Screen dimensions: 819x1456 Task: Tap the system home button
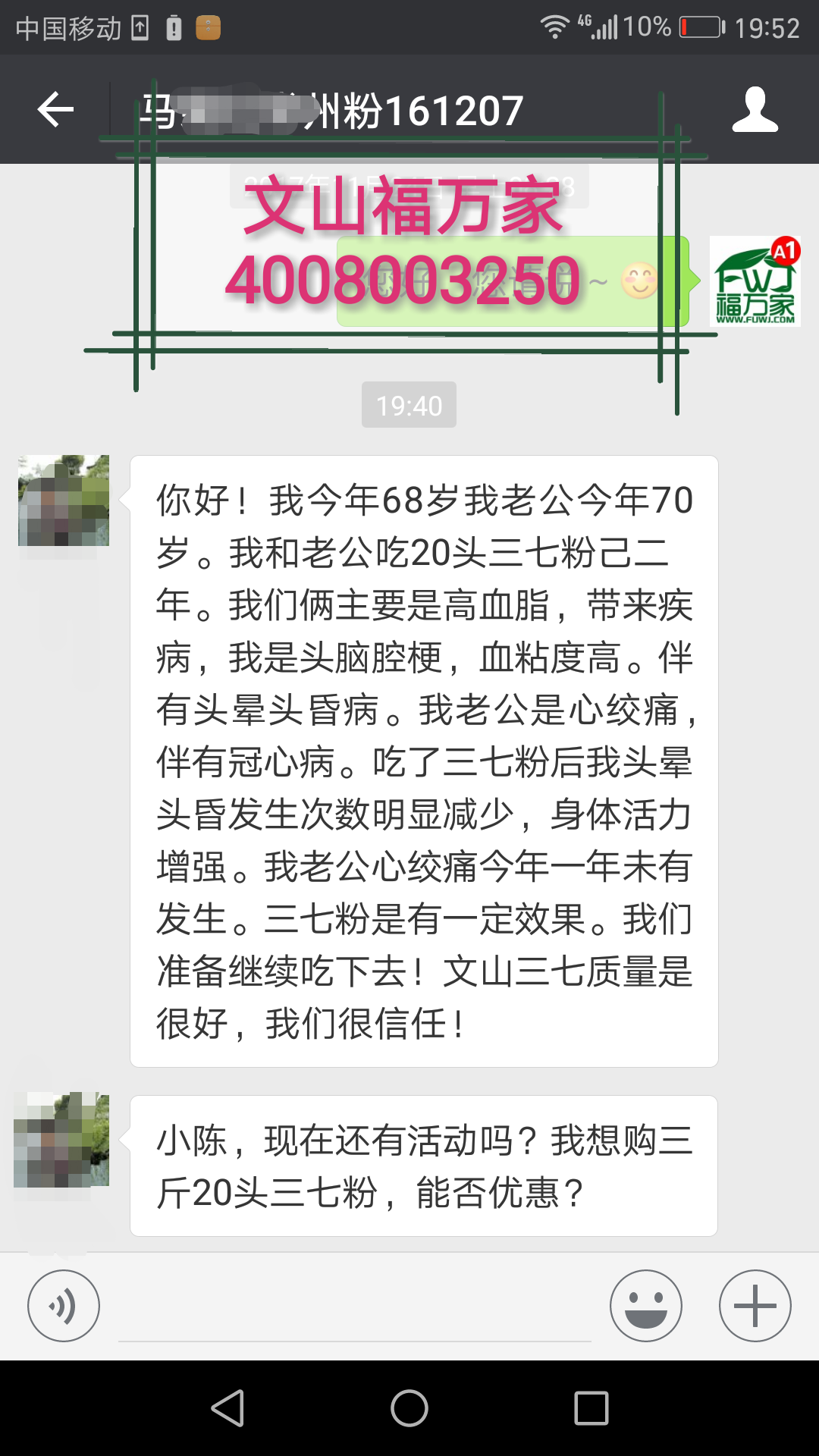click(x=409, y=1408)
